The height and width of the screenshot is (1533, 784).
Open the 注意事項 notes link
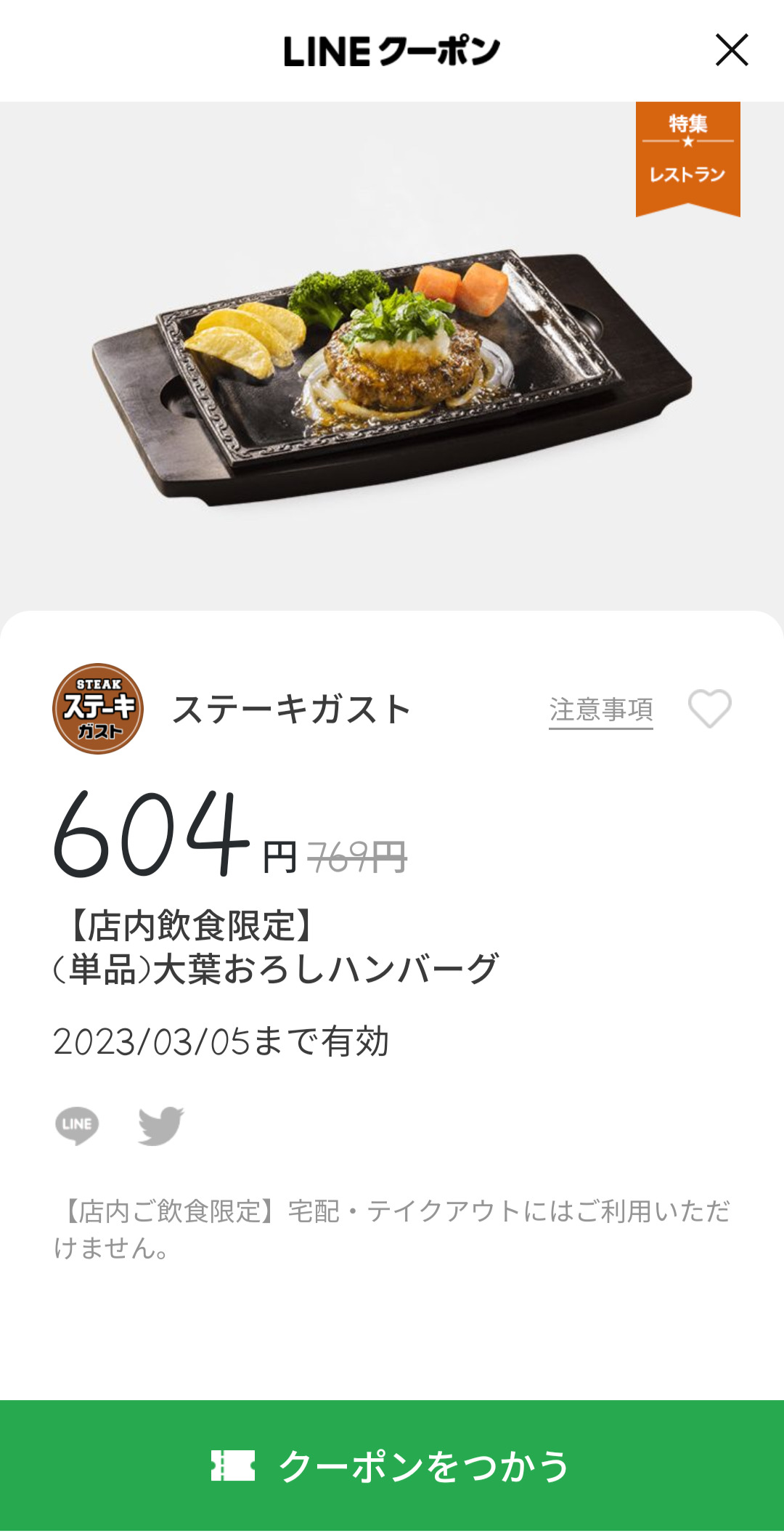pyautogui.click(x=601, y=710)
